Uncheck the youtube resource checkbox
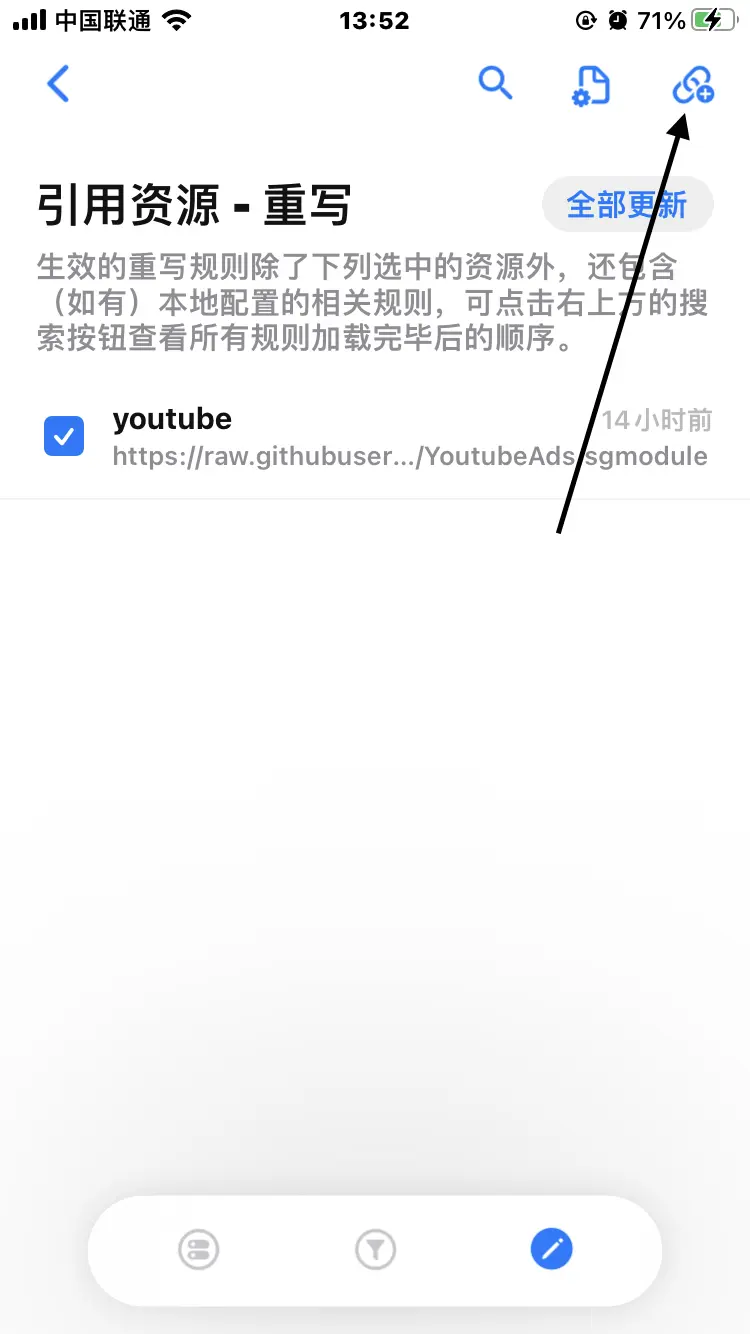750x1334 pixels. click(x=64, y=436)
